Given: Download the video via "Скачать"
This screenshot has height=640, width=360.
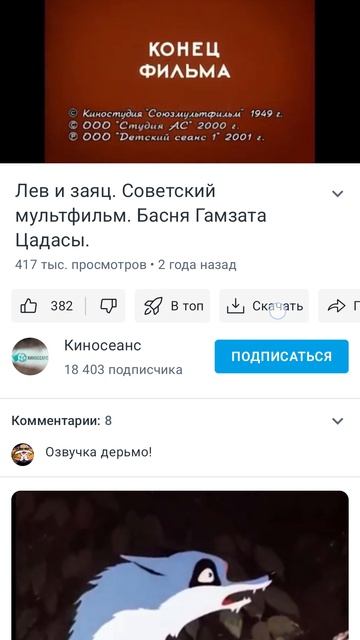Looking at the screenshot, I should click(264, 306).
